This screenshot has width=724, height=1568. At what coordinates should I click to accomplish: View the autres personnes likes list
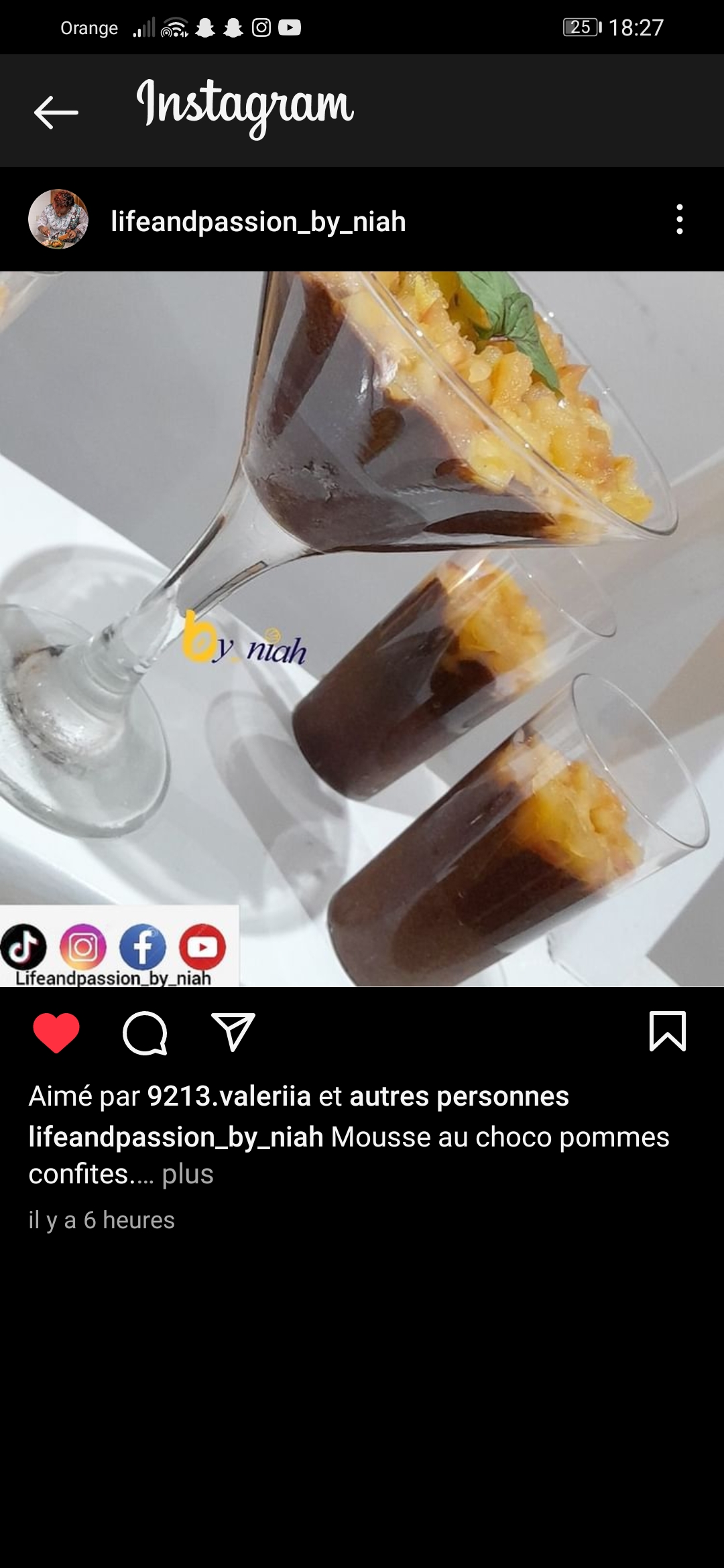tap(459, 1096)
